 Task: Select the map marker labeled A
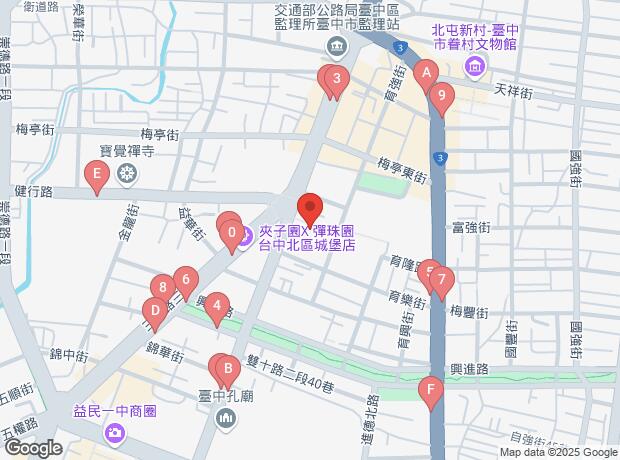coord(427,74)
